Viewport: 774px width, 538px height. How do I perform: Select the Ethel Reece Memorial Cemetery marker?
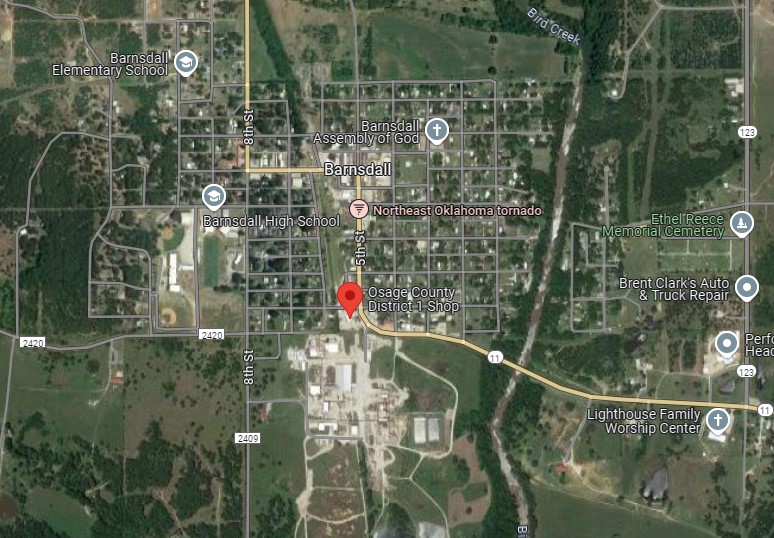point(741,222)
